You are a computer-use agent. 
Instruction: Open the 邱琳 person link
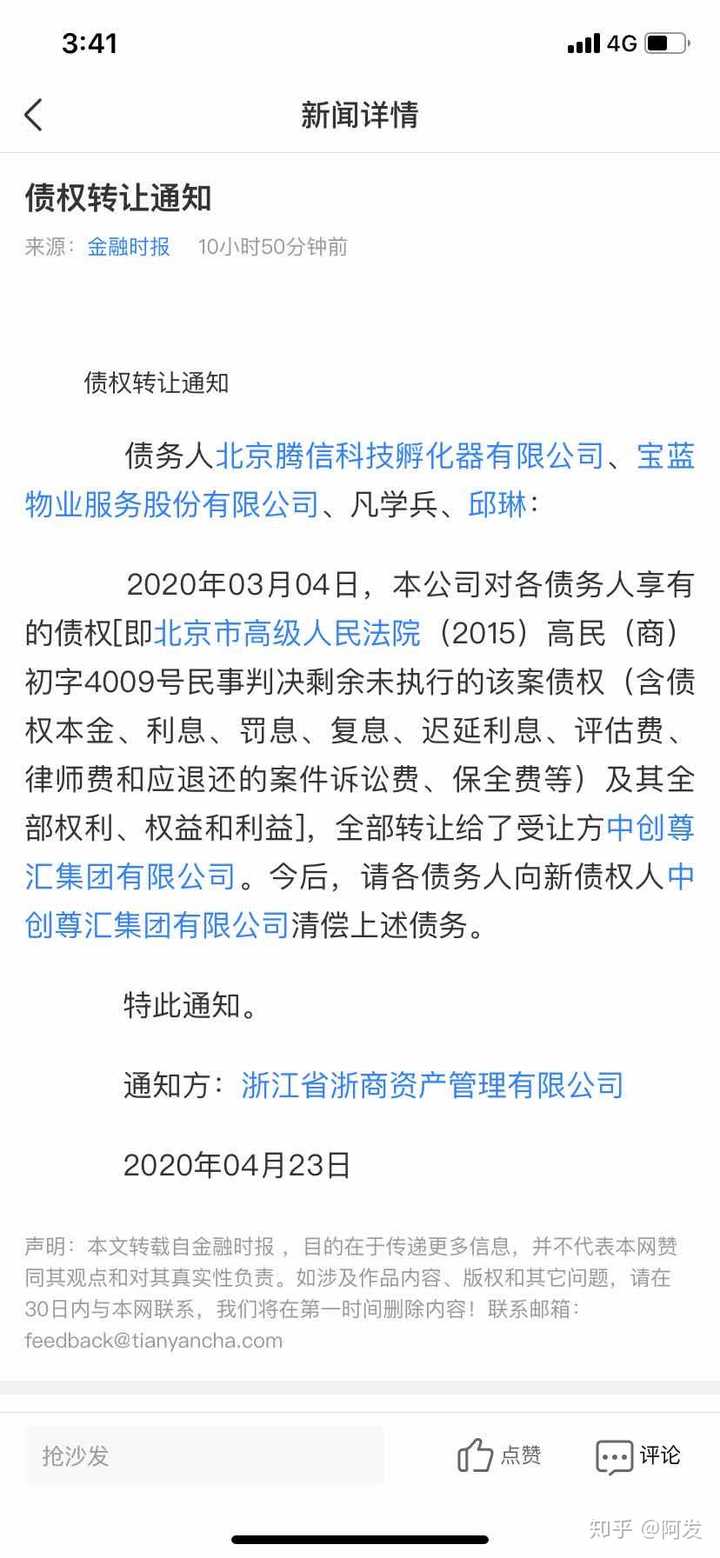pyautogui.click(x=497, y=506)
